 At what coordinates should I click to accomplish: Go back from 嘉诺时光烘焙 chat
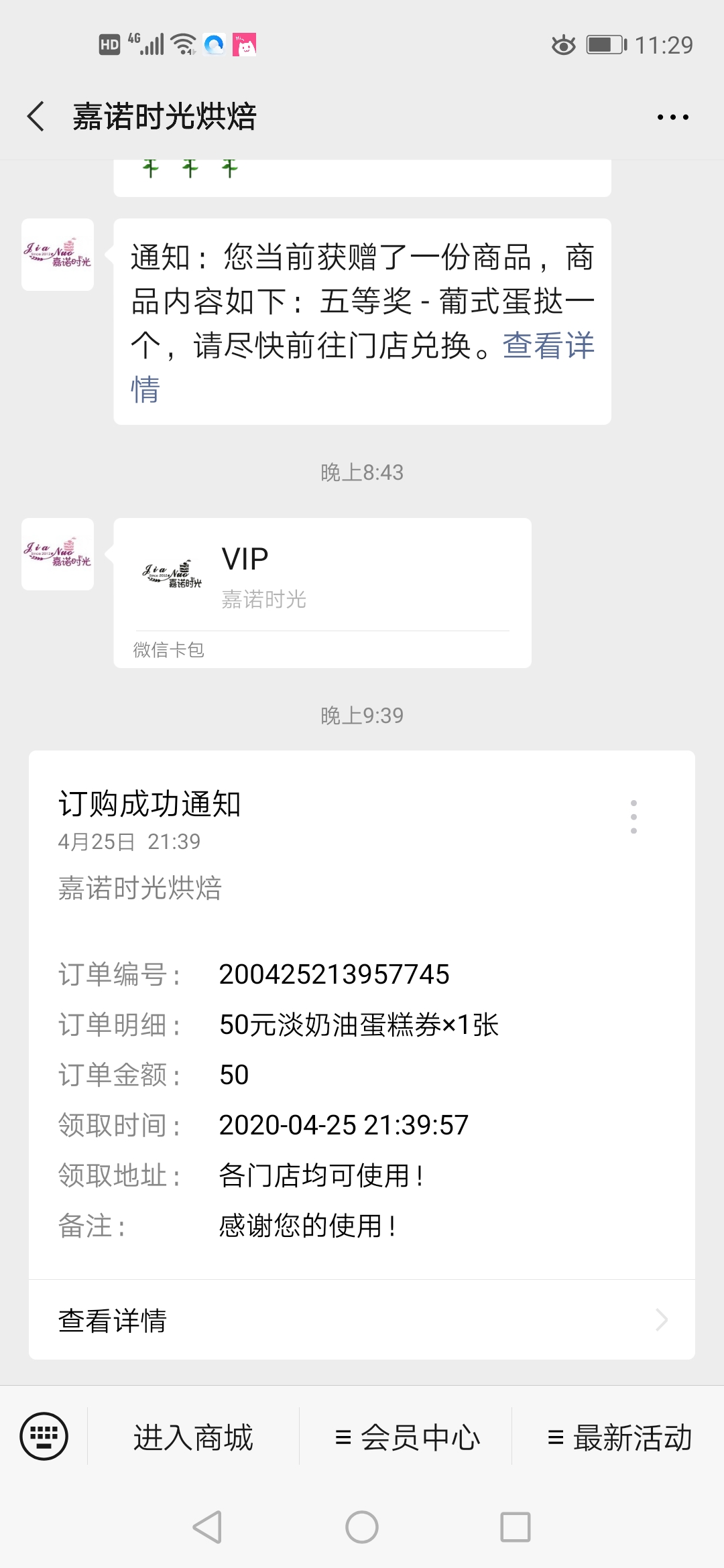(x=36, y=117)
